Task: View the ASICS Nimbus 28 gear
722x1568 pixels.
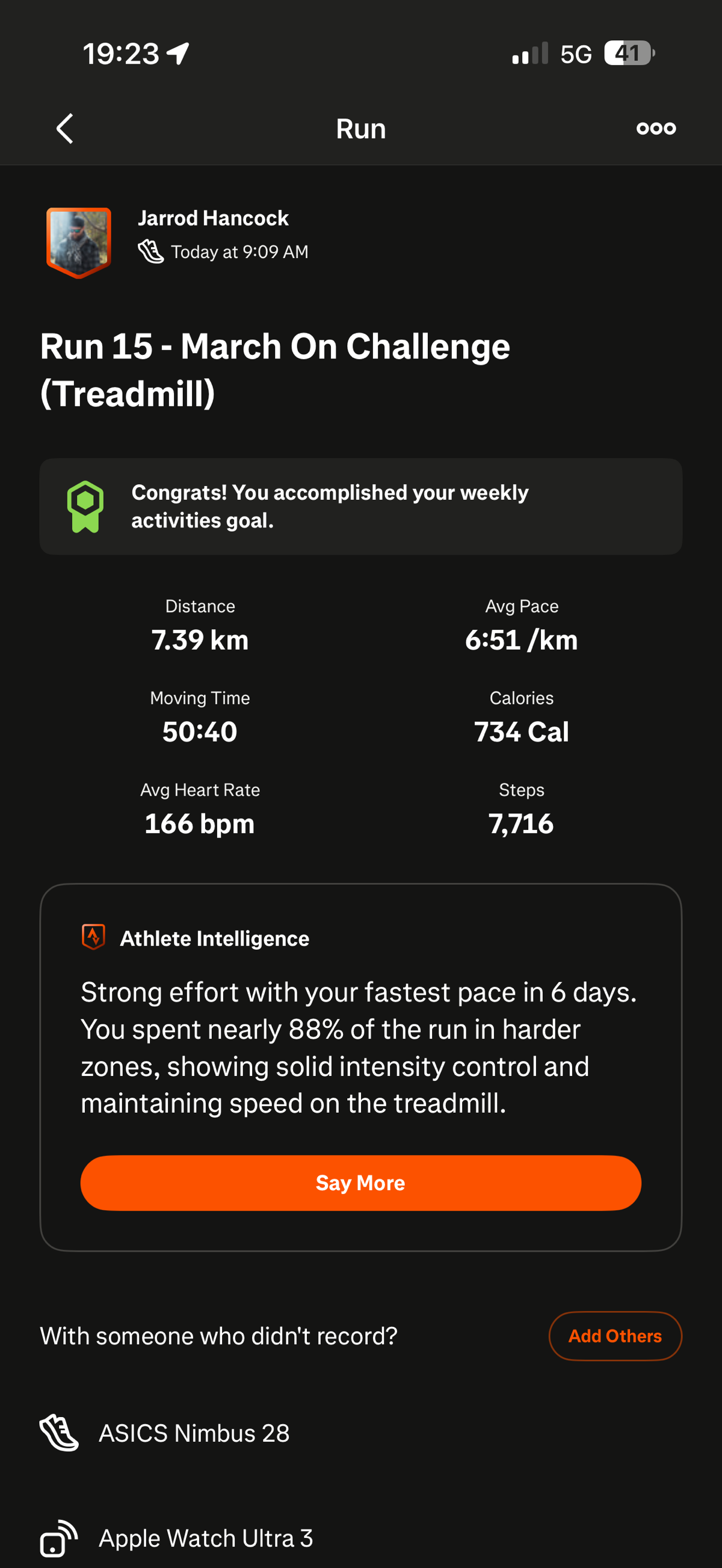Action: click(194, 1433)
